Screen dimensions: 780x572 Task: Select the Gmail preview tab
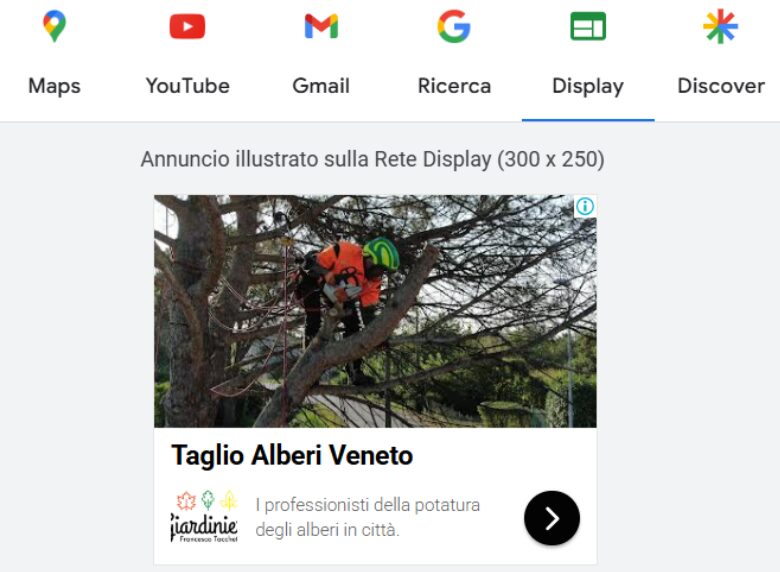[321, 58]
